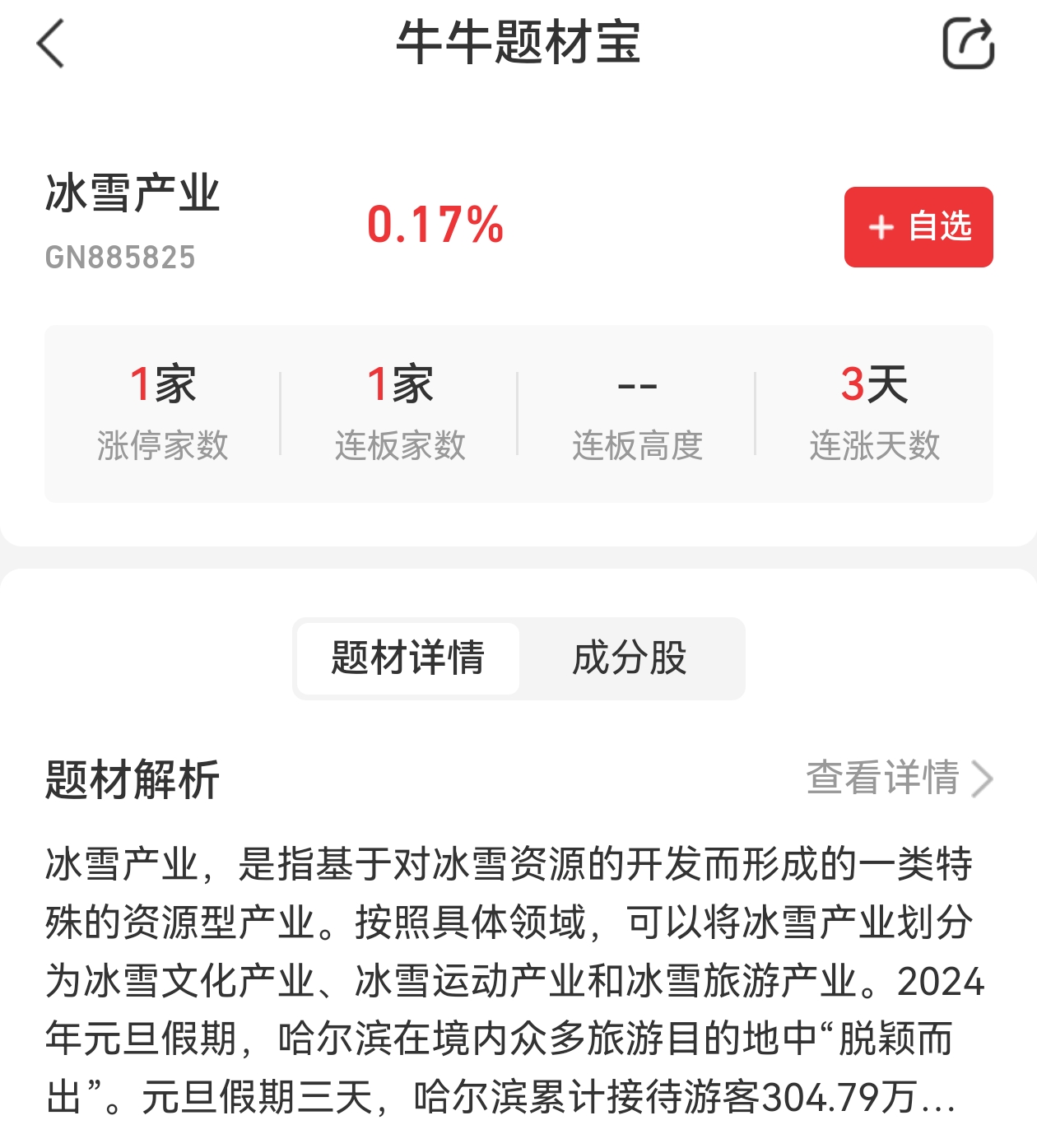Open 查看详情 for 题材解析
Viewport: 1037px width, 1148px height.
(x=899, y=778)
